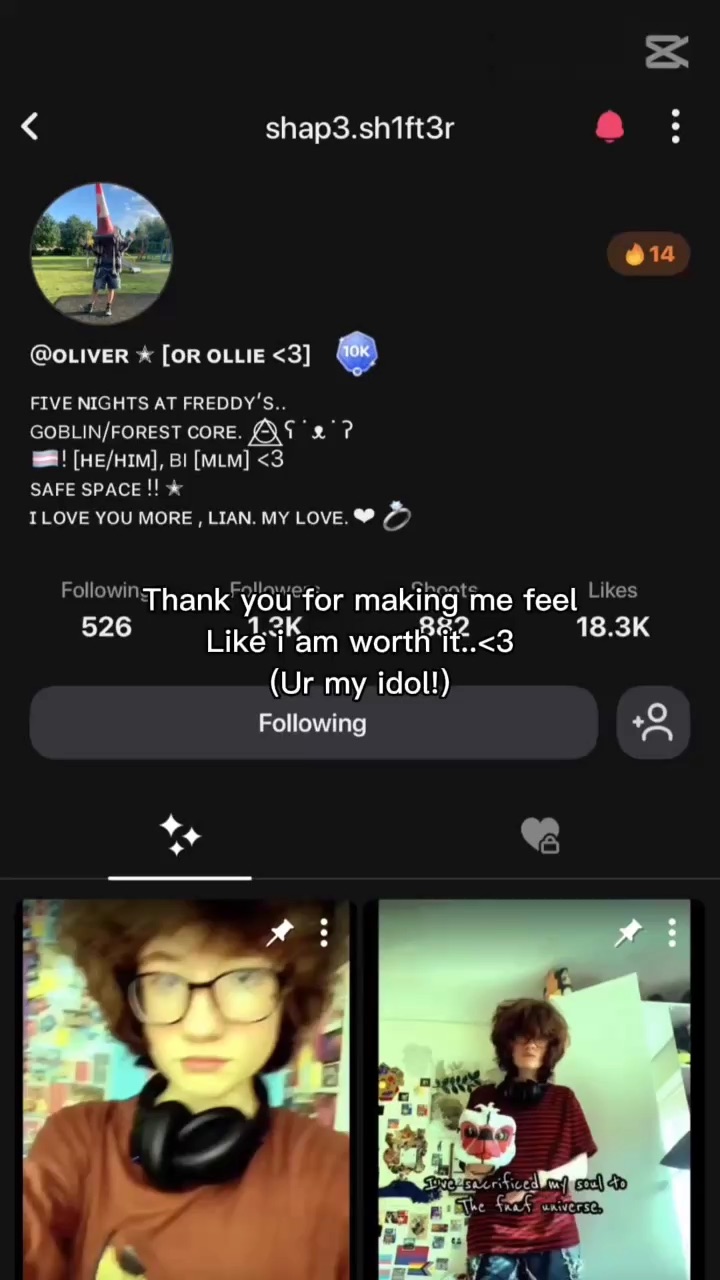
Task: Open options on the second pinned video
Action: (672, 933)
